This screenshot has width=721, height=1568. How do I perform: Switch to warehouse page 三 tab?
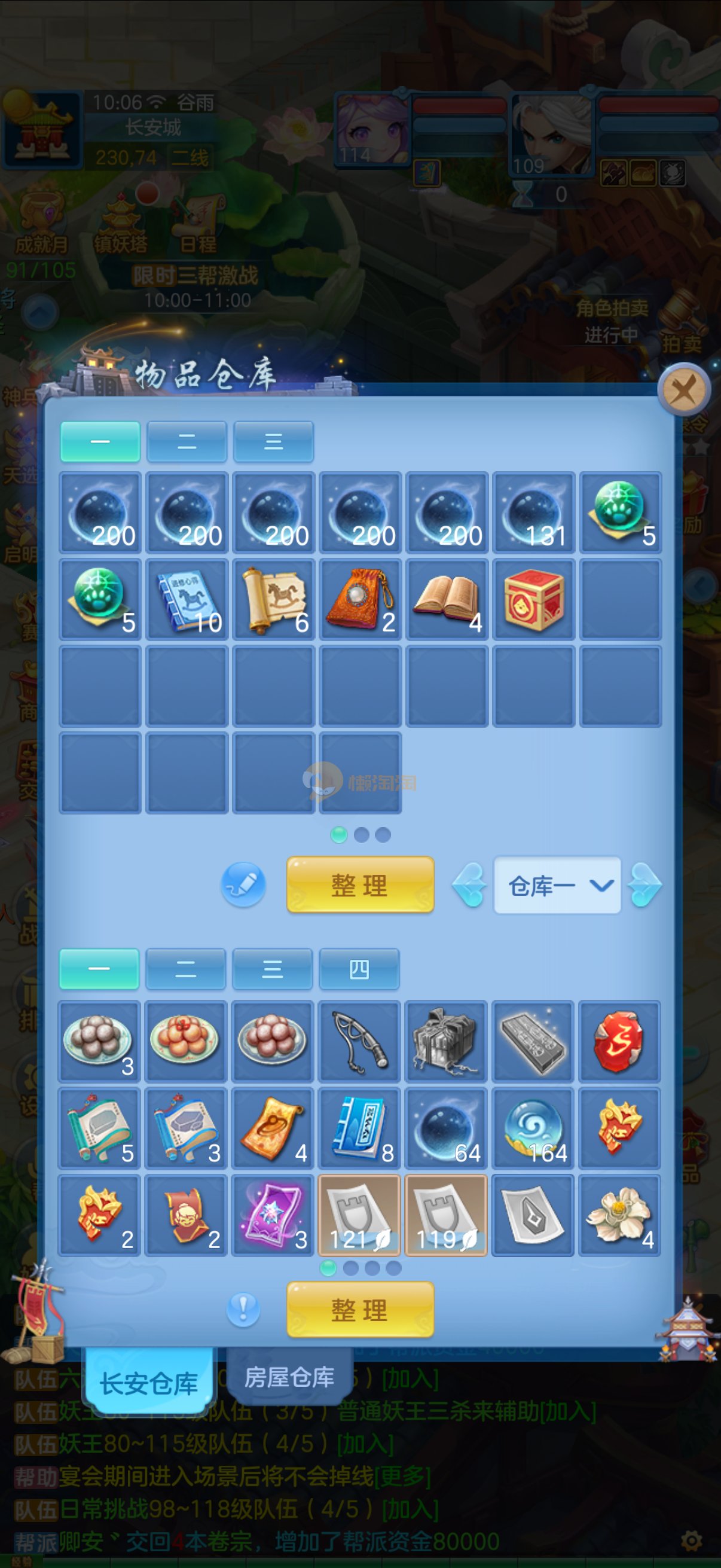click(273, 442)
